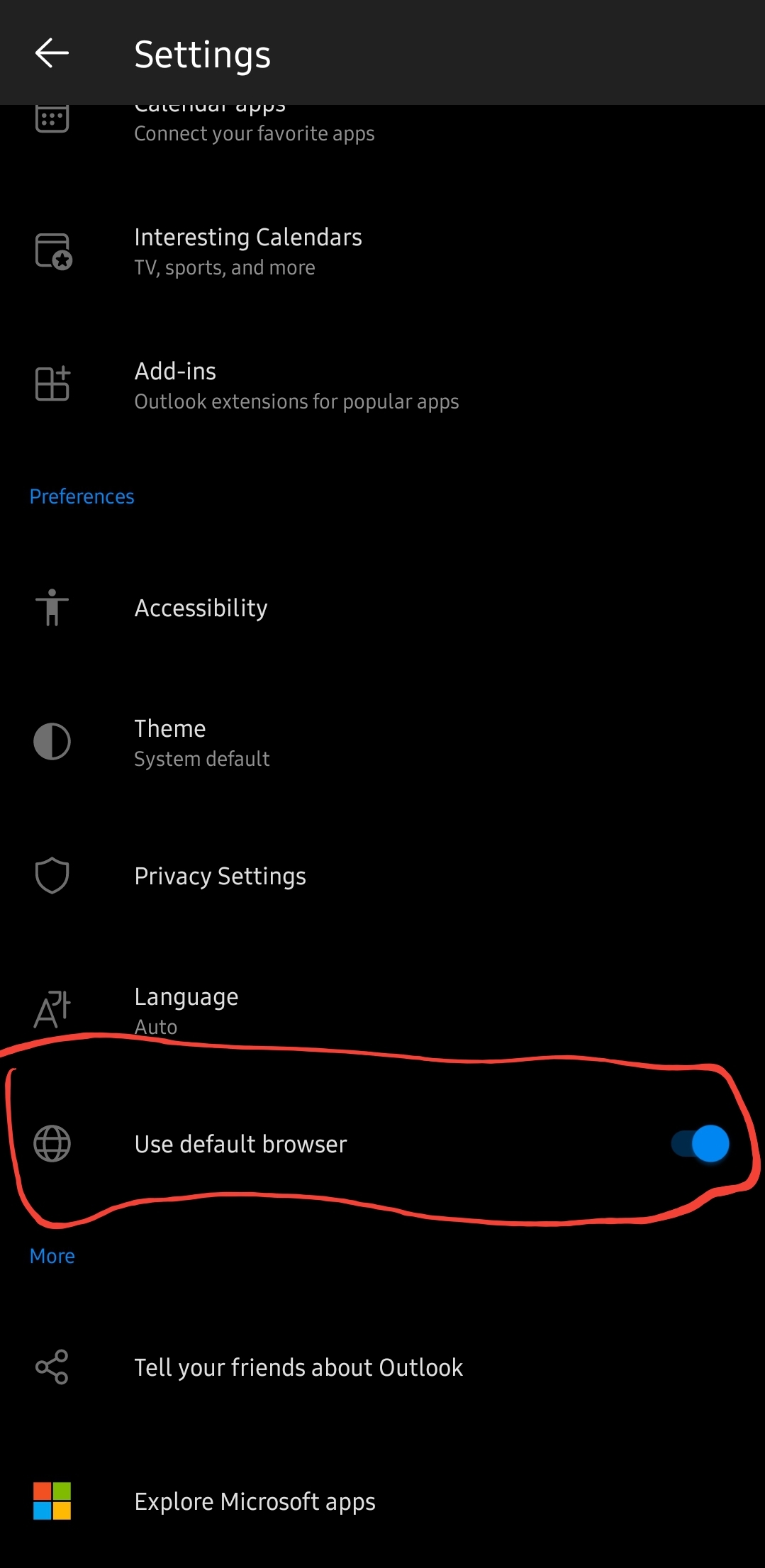The width and height of the screenshot is (765, 1568).
Task: Select the Language option
Action: 186,1009
